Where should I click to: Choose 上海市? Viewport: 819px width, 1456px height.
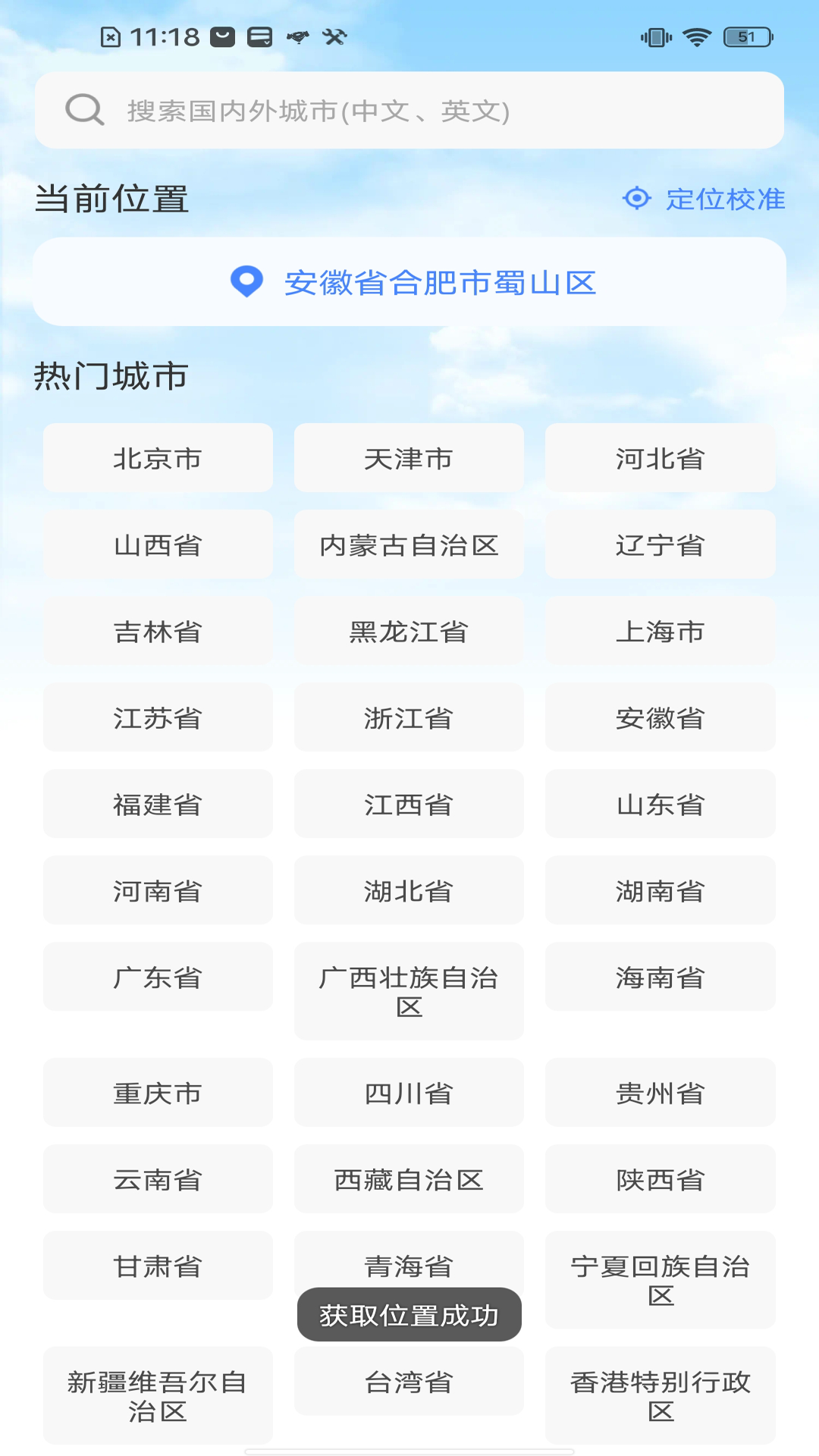click(x=660, y=631)
